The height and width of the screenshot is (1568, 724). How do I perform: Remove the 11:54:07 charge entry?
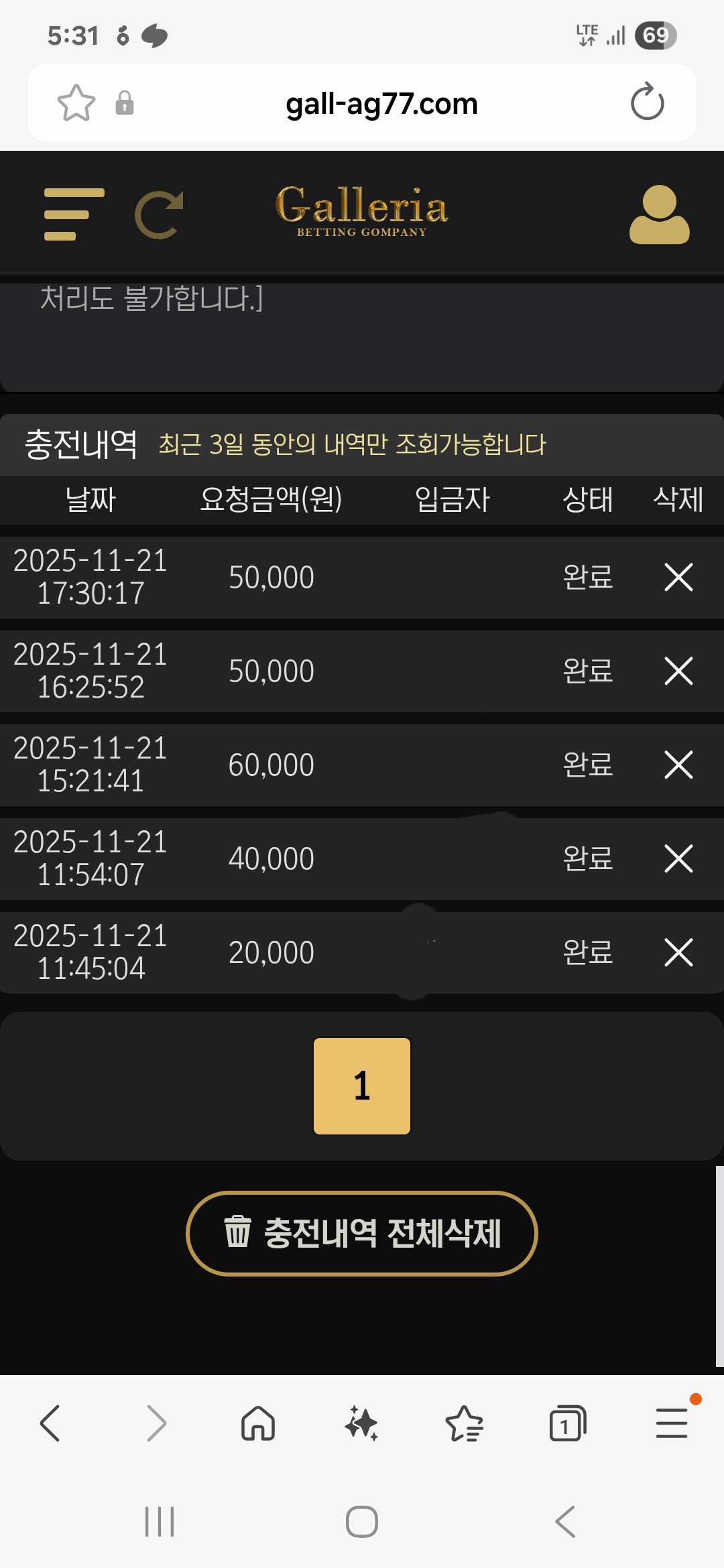(678, 858)
